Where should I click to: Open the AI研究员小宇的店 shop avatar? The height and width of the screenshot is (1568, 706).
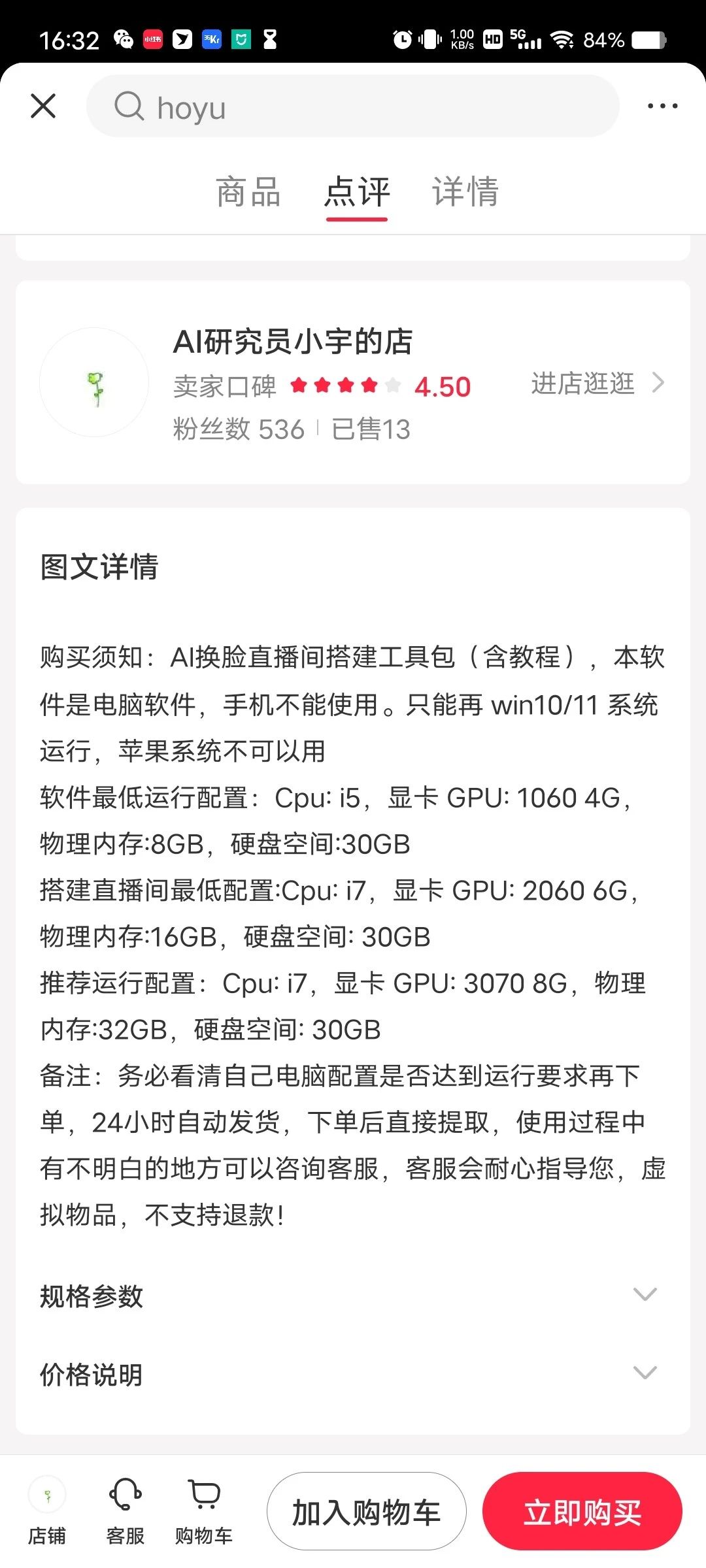[x=95, y=383]
